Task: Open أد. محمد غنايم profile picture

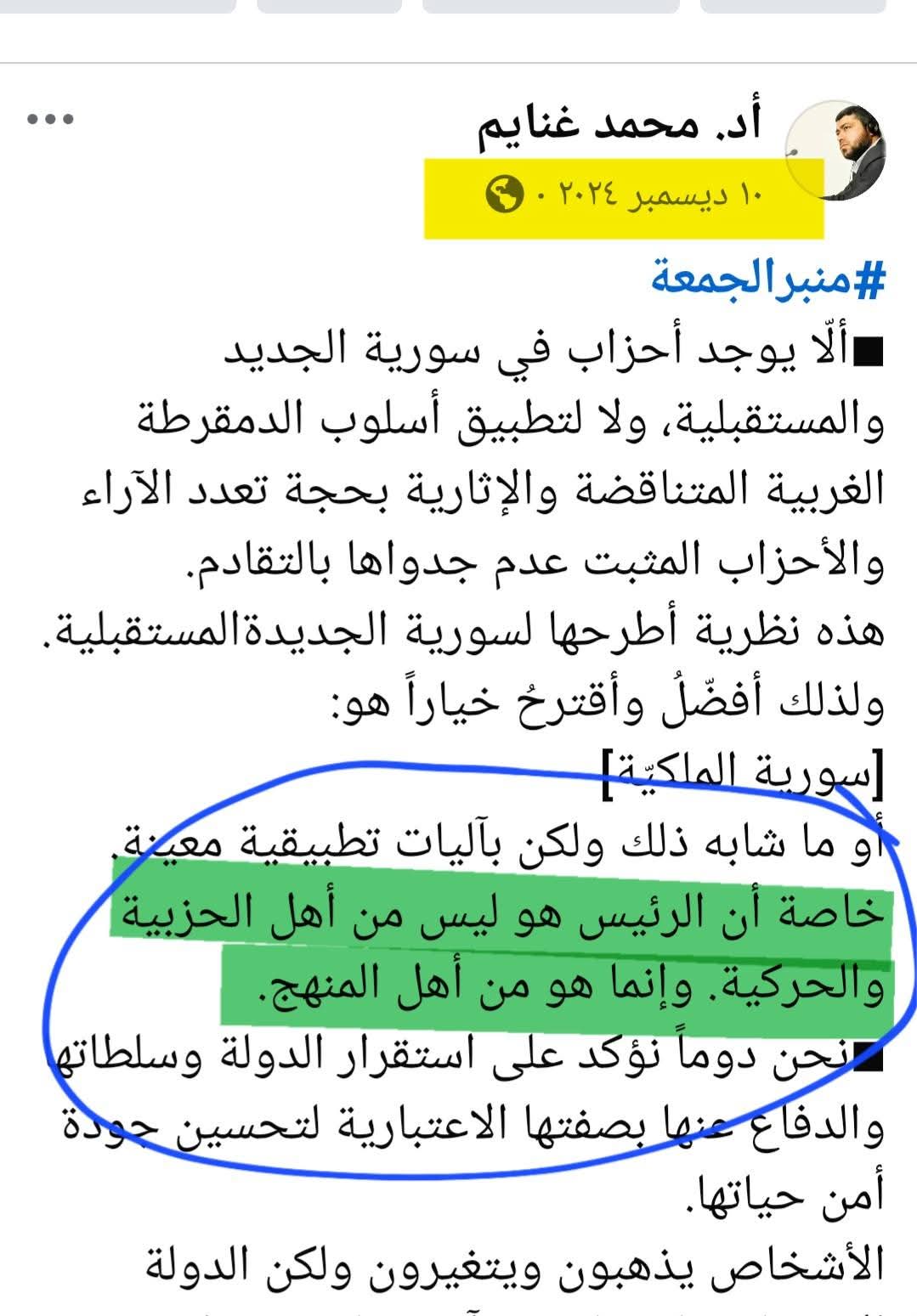Action: pyautogui.click(x=835, y=150)
